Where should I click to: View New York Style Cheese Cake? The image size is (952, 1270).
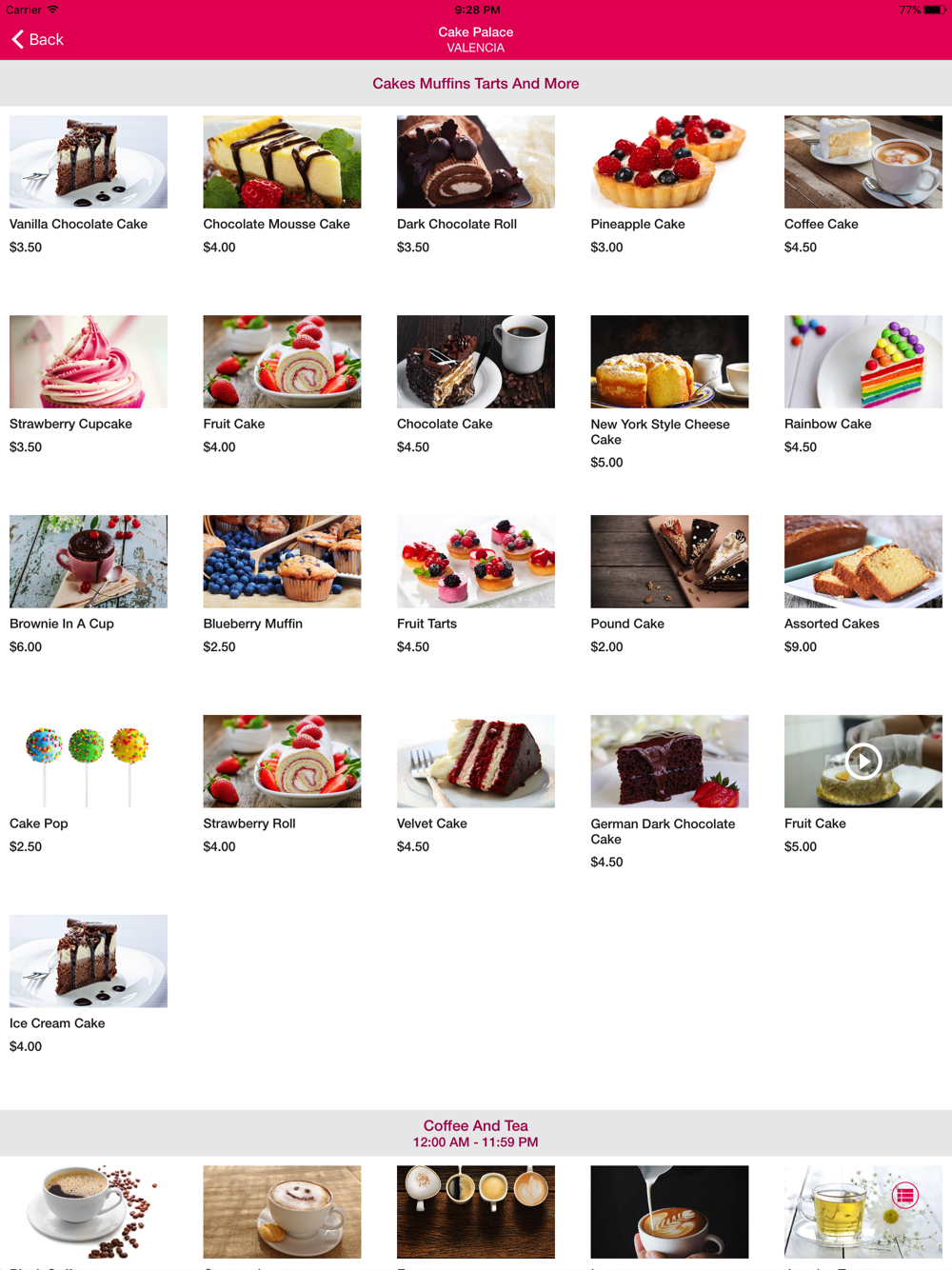click(x=669, y=362)
